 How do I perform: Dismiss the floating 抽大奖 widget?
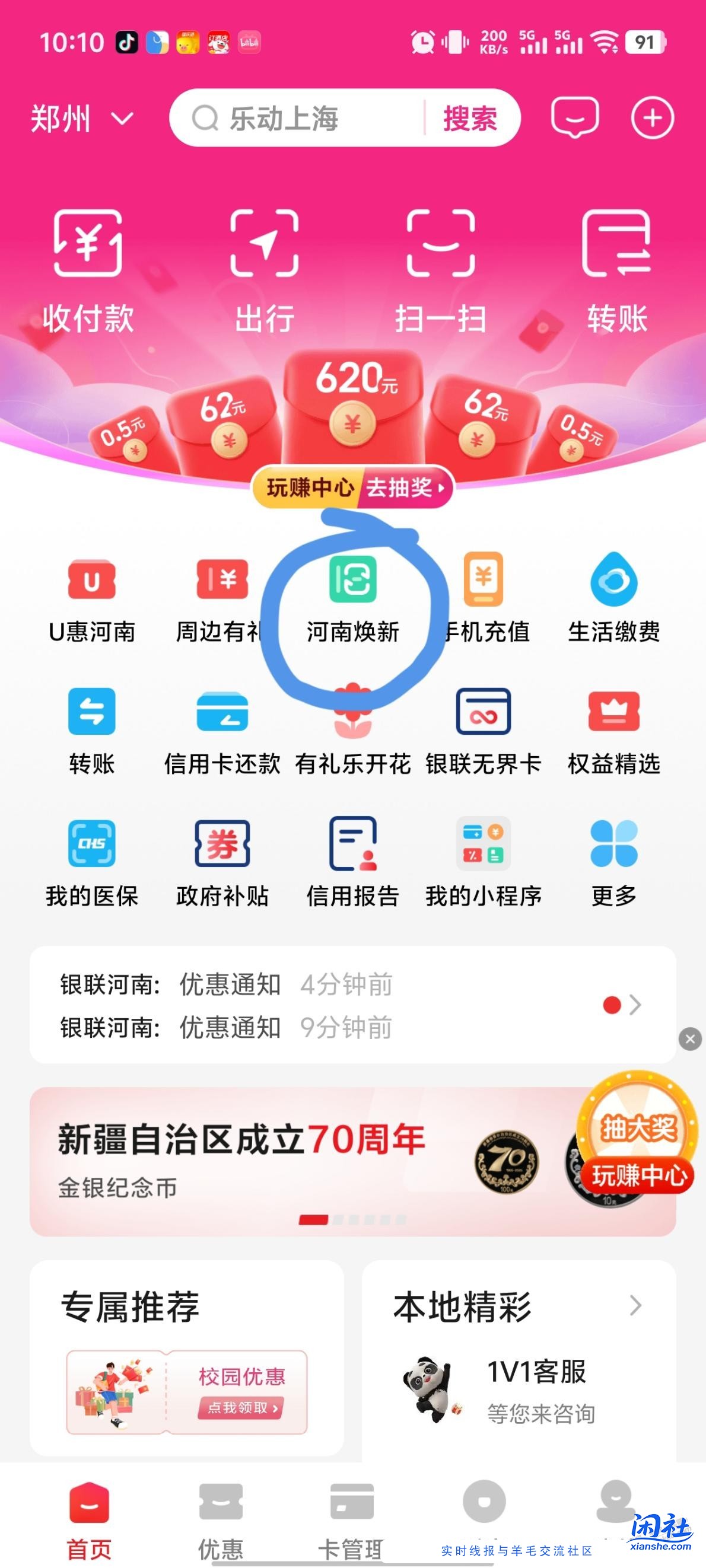tap(690, 1039)
